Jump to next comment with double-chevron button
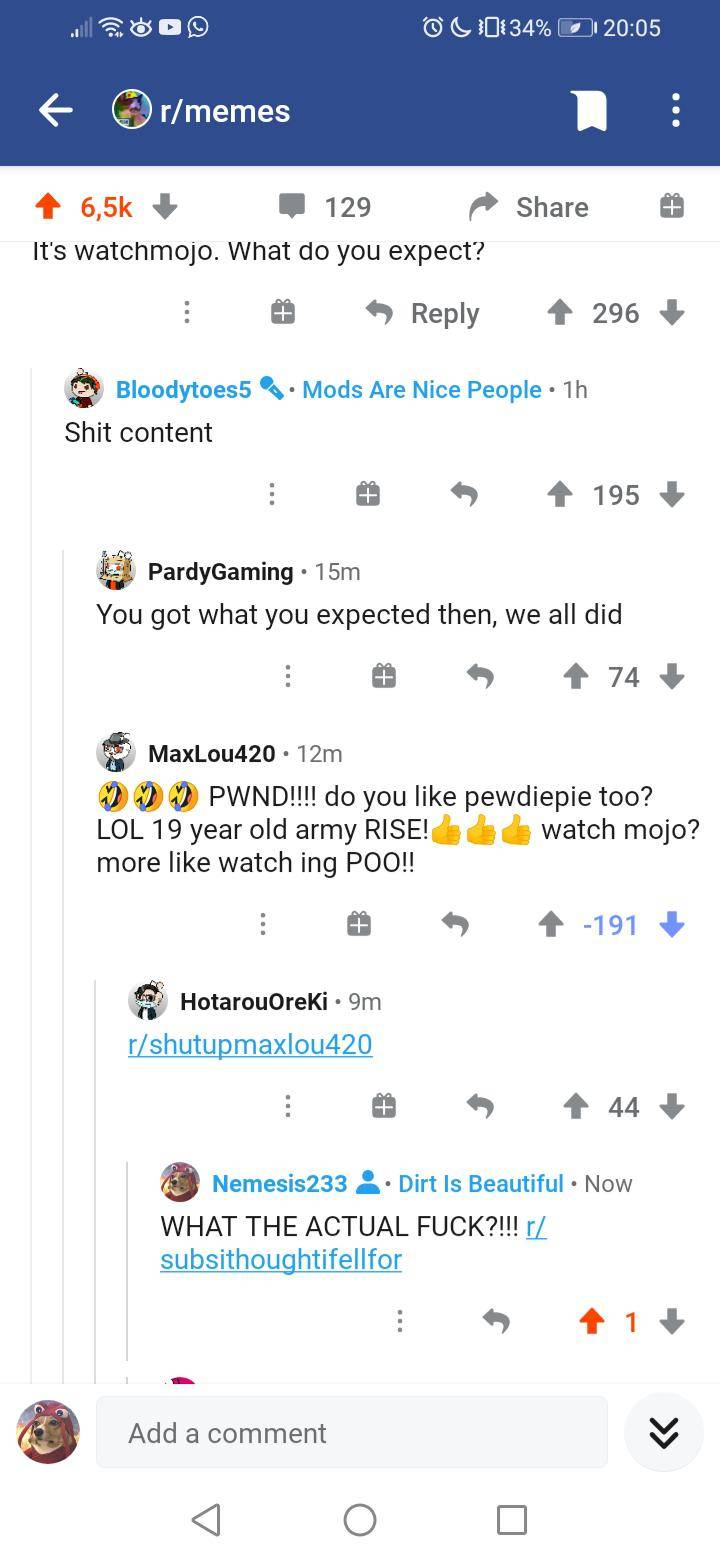This screenshot has height=1560, width=720. point(664,1433)
